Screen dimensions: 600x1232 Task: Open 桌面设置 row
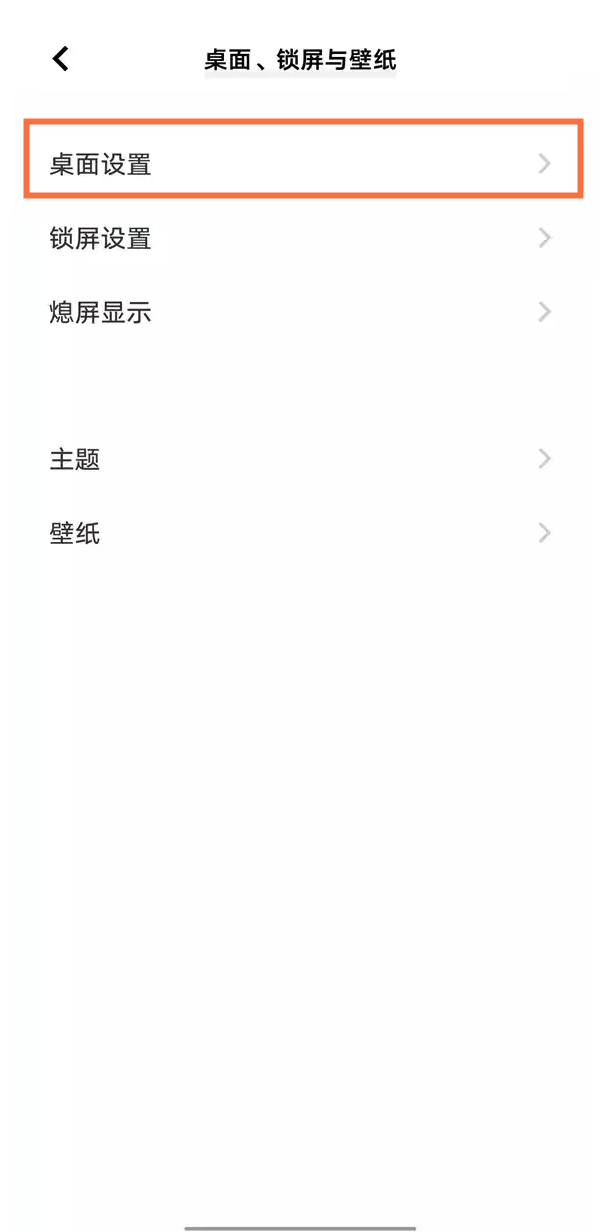(300, 164)
